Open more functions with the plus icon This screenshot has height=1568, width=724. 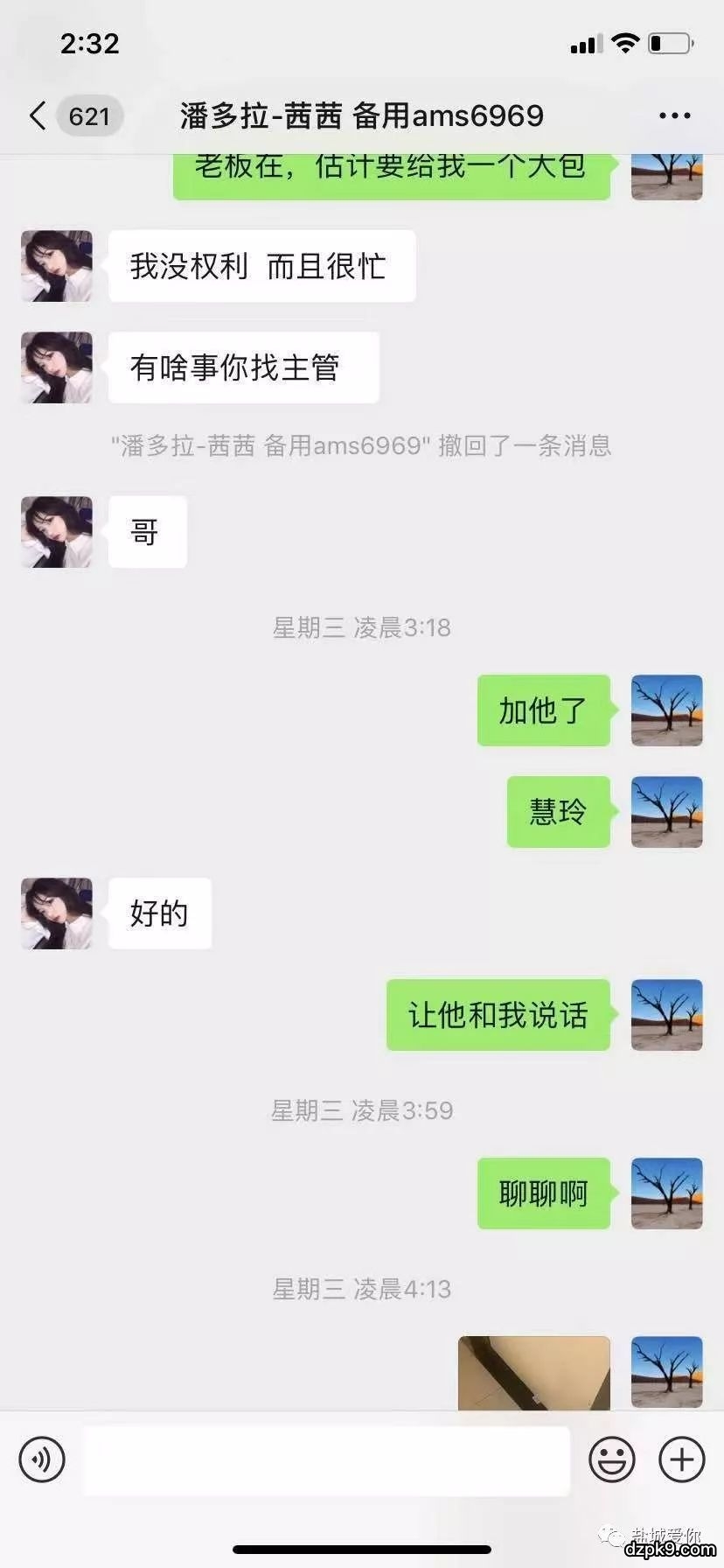[680, 1459]
